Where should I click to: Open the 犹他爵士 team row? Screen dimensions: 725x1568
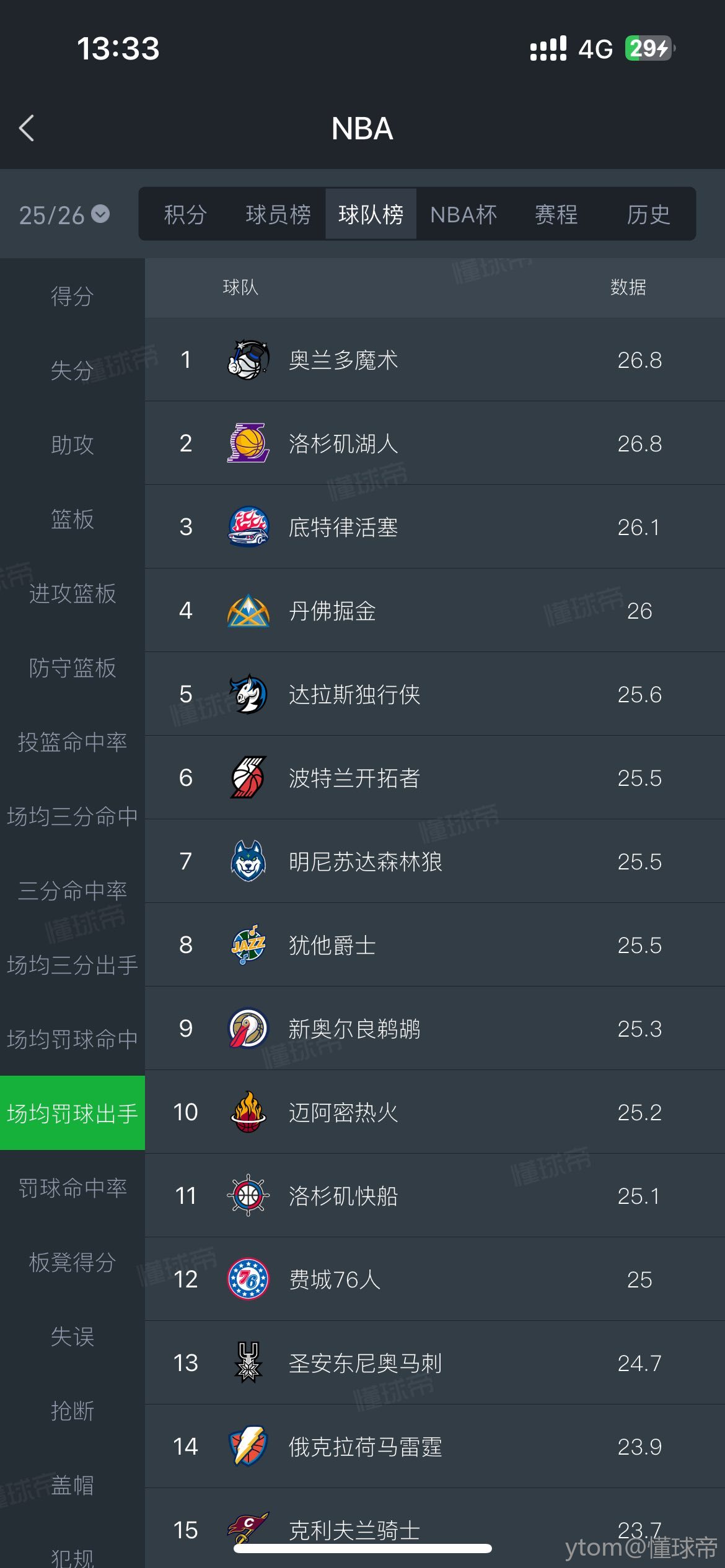coord(435,945)
